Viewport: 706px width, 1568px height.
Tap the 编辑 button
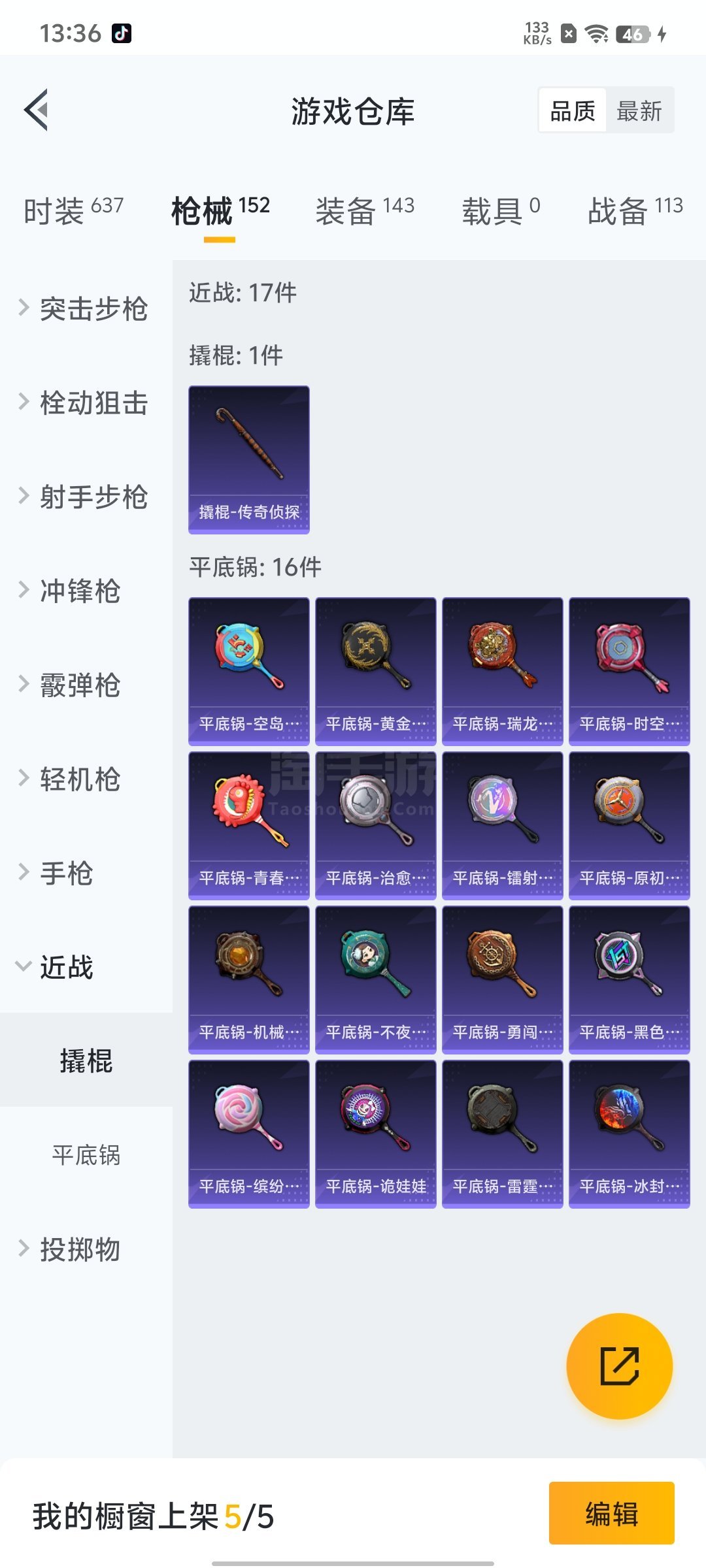pos(611,1513)
